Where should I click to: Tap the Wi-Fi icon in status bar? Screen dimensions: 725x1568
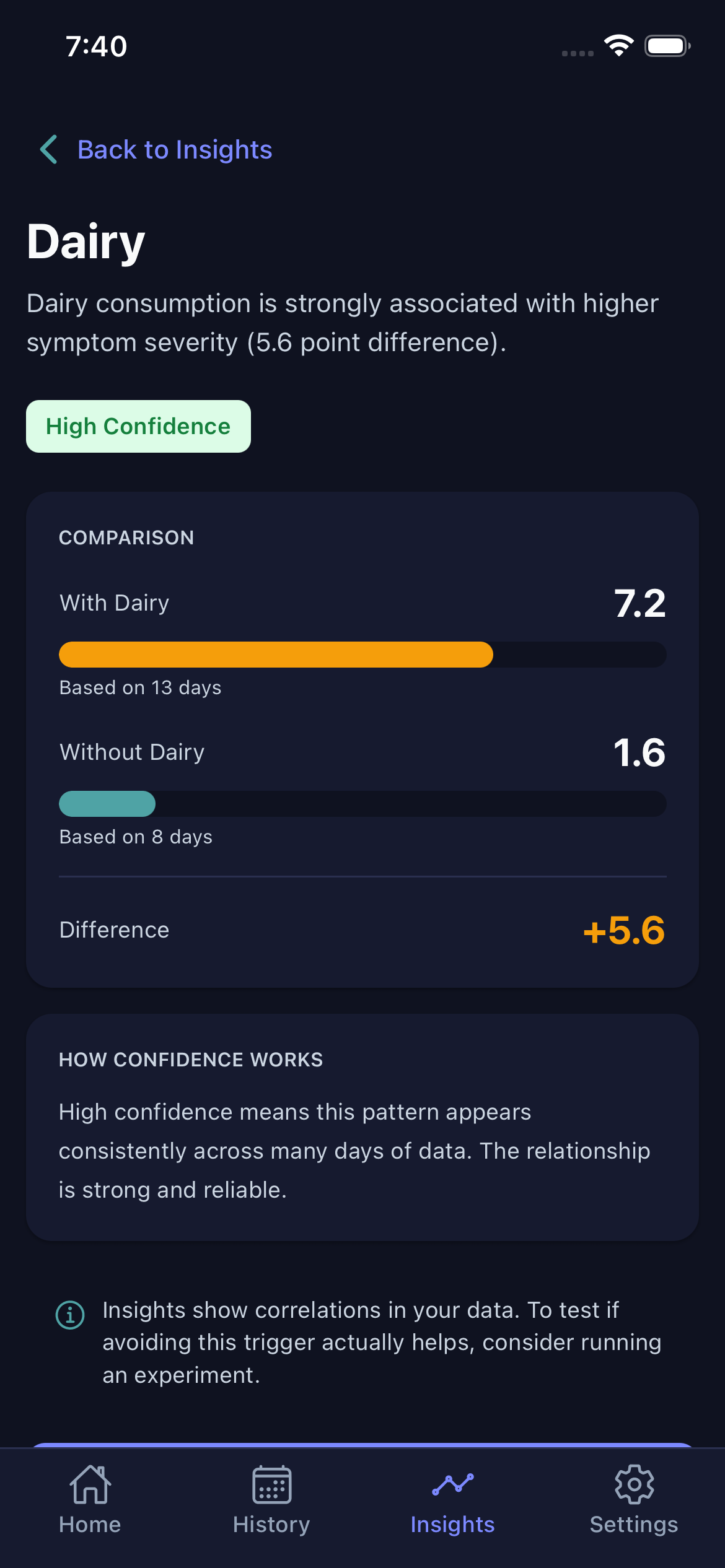618,45
